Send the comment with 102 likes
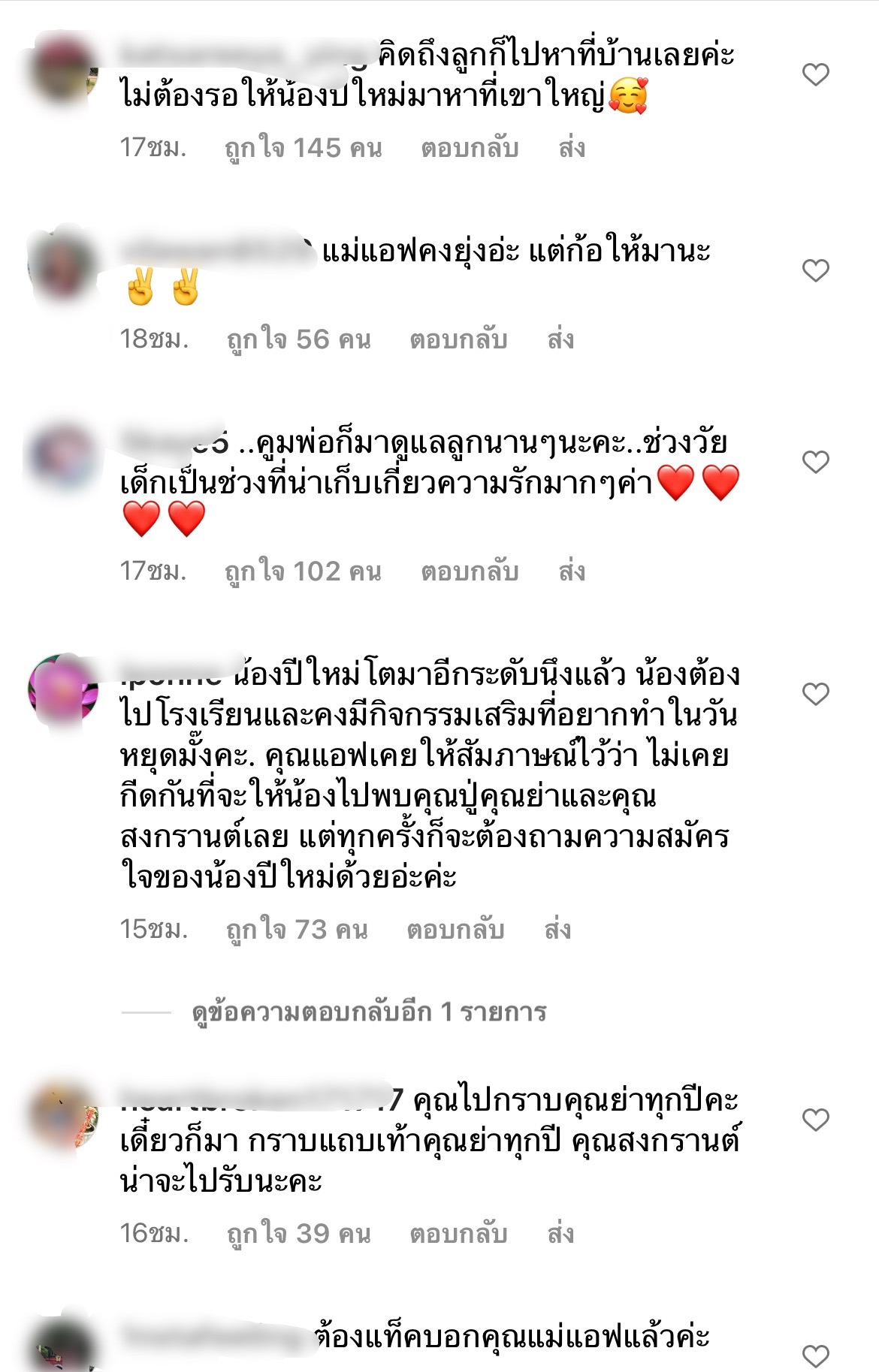The width and height of the screenshot is (879, 1372). [x=571, y=571]
